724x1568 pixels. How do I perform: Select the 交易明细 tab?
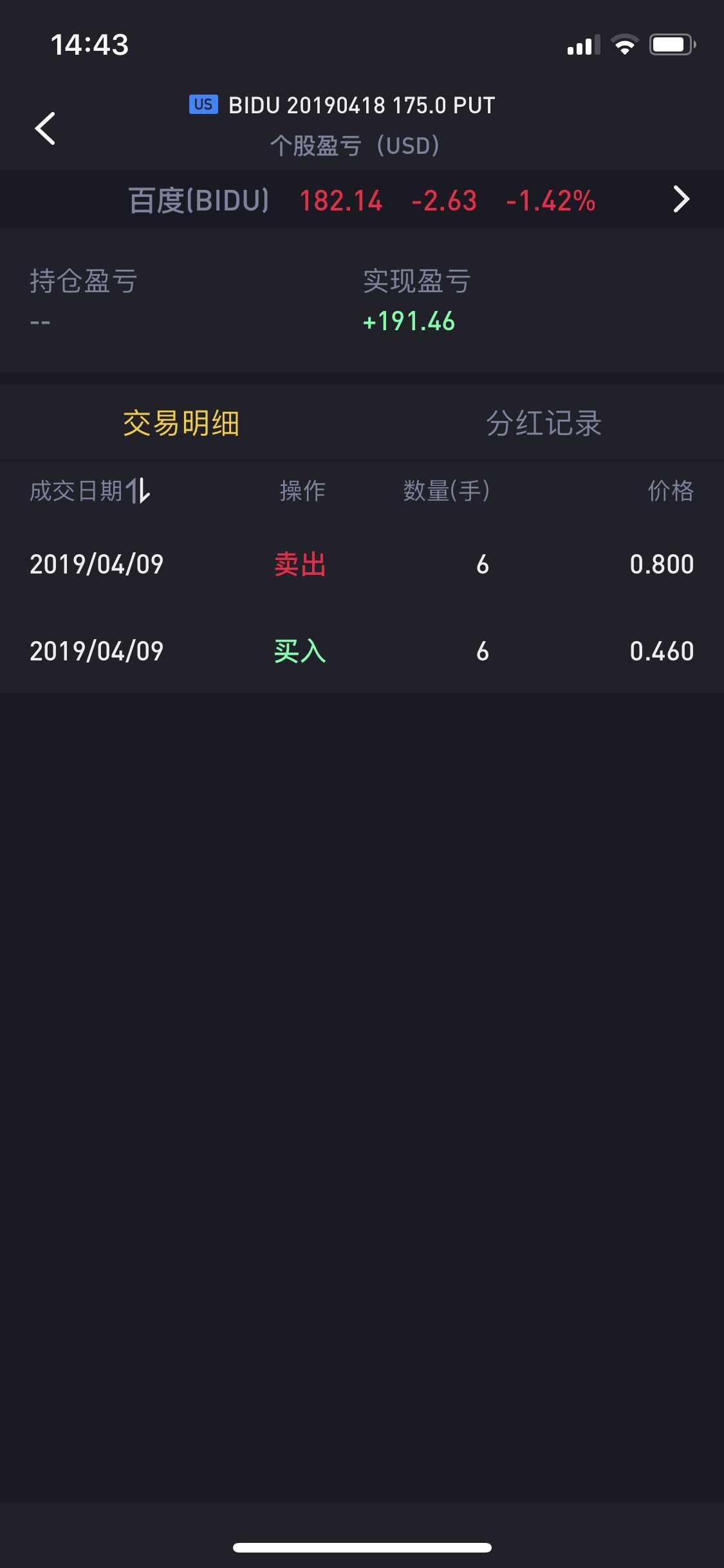(x=181, y=424)
